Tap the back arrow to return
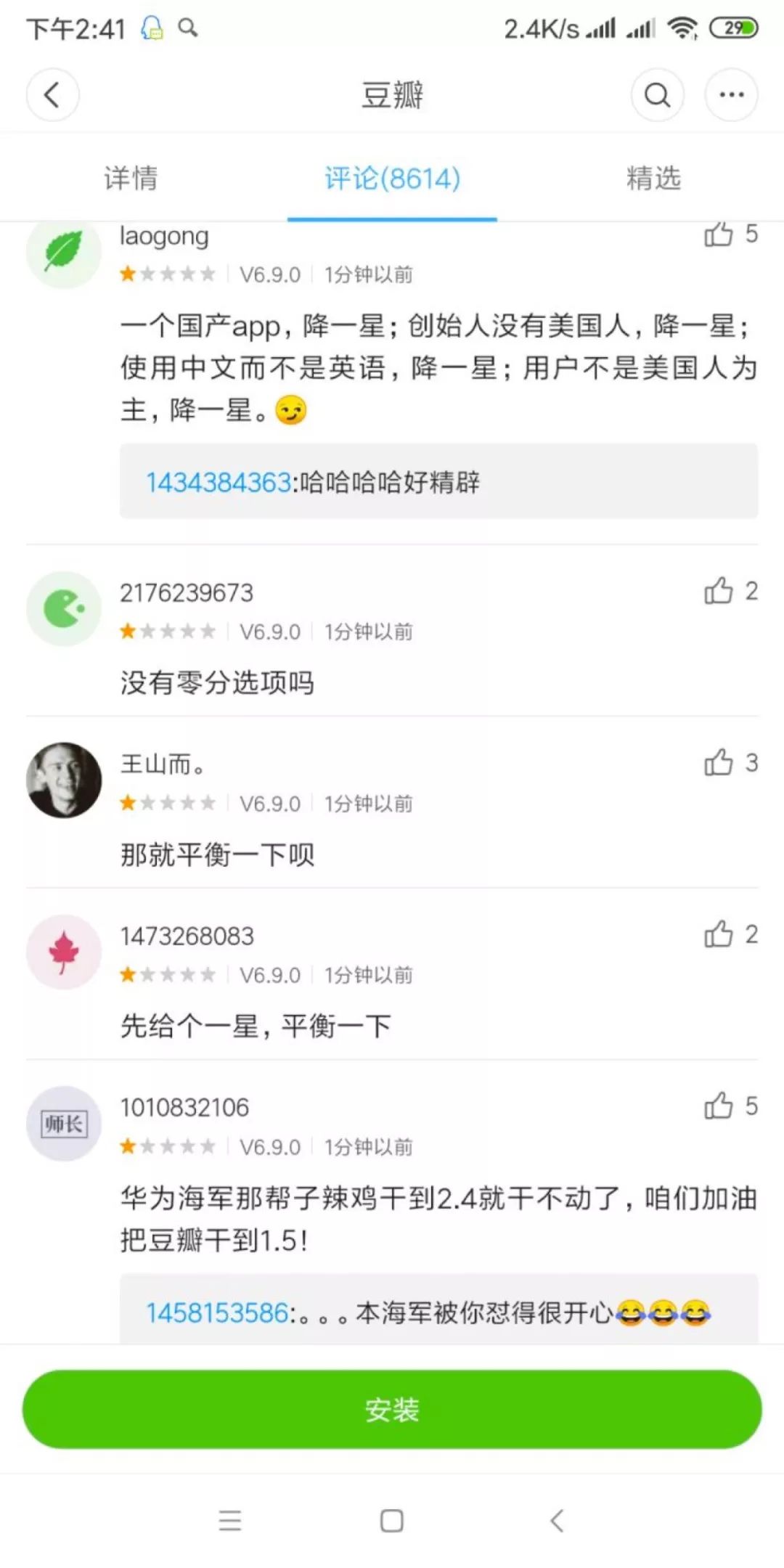 coord(52,94)
